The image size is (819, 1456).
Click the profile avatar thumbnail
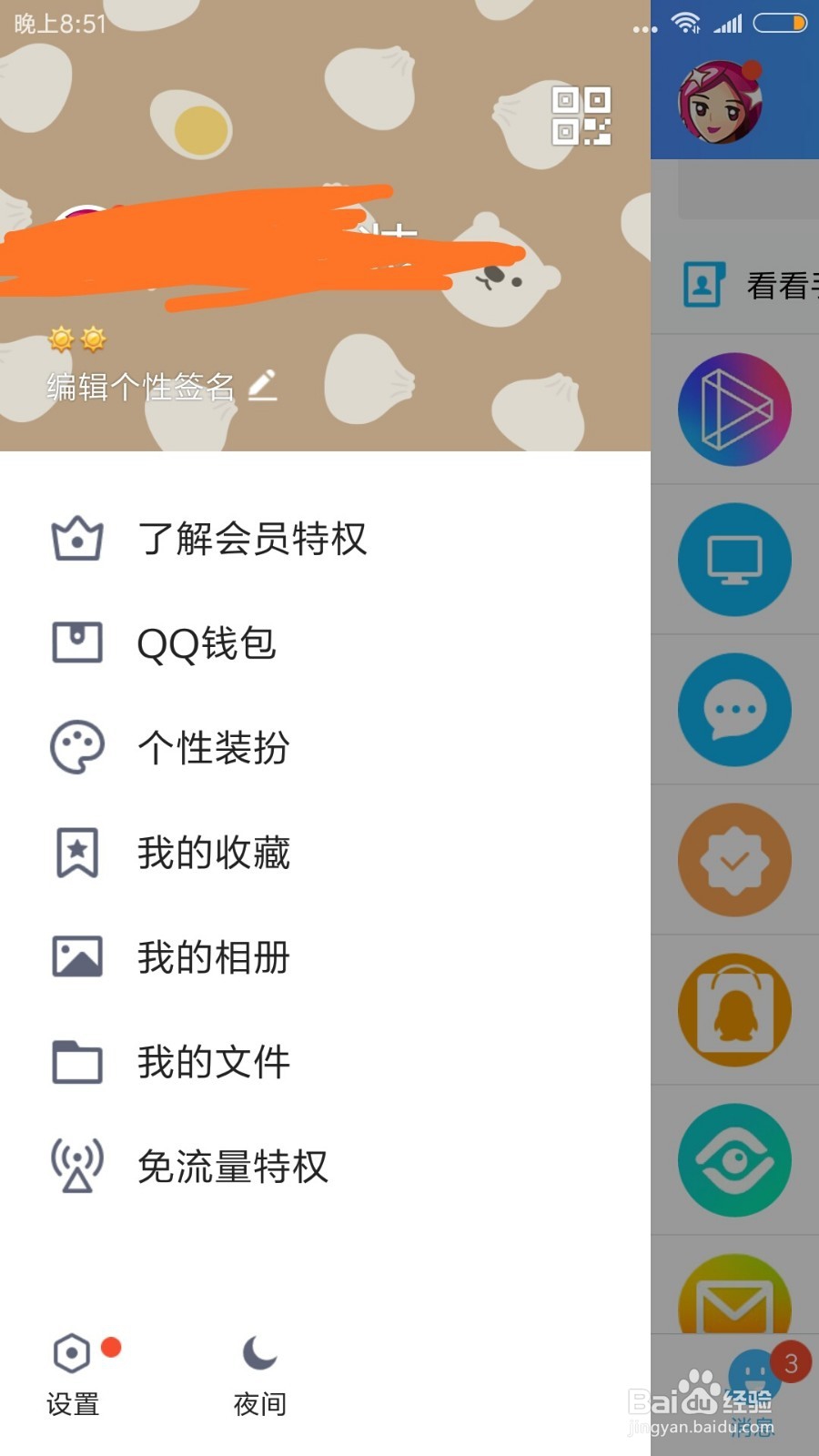[722, 100]
